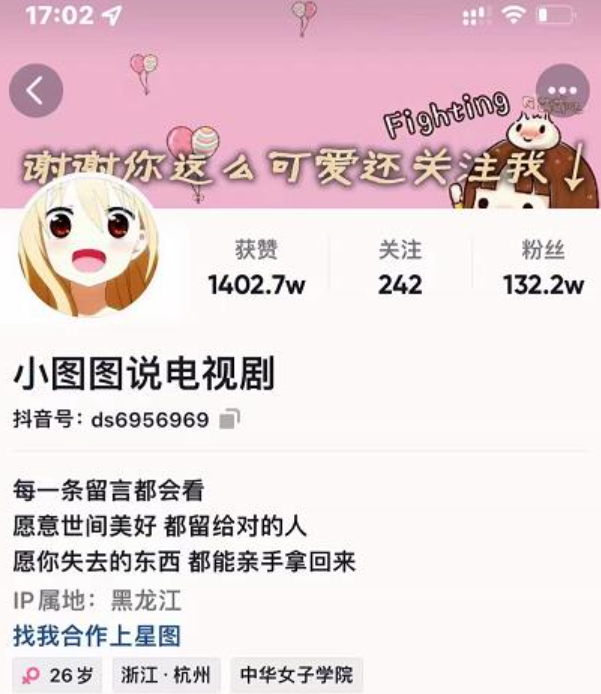
Task: Tap the 中华女子学院 school tag
Action: (296, 675)
